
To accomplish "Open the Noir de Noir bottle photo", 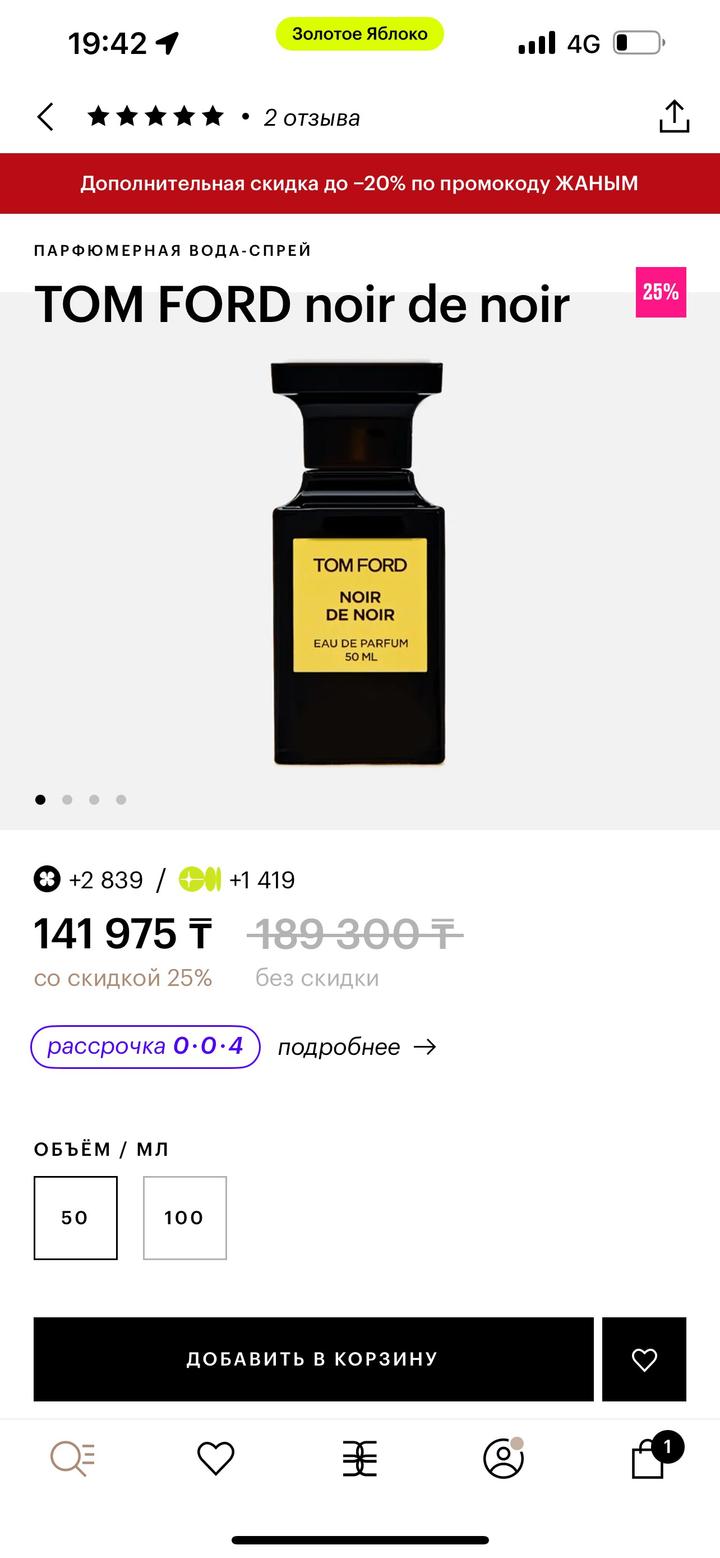I will (x=358, y=563).
